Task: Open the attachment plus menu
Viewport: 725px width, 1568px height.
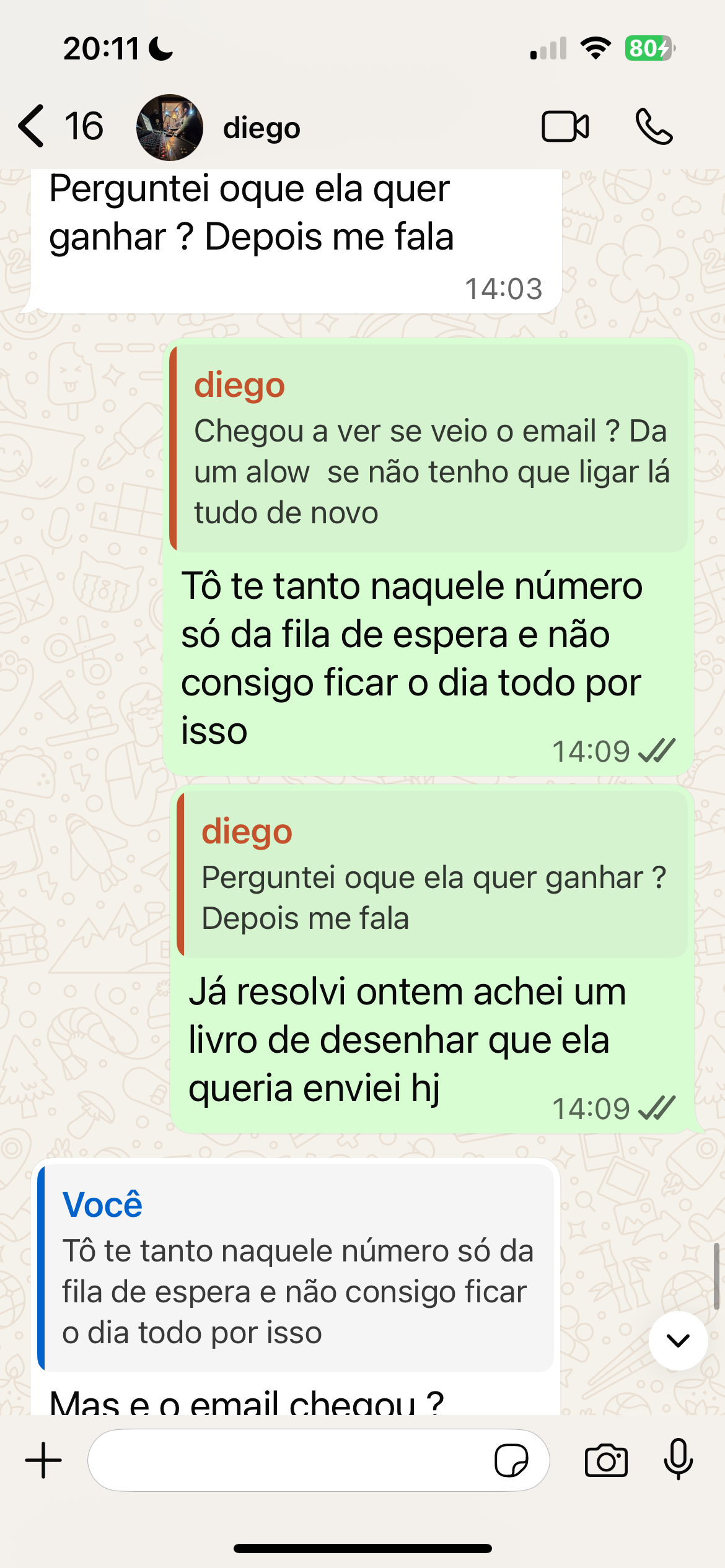Action: point(43,1460)
